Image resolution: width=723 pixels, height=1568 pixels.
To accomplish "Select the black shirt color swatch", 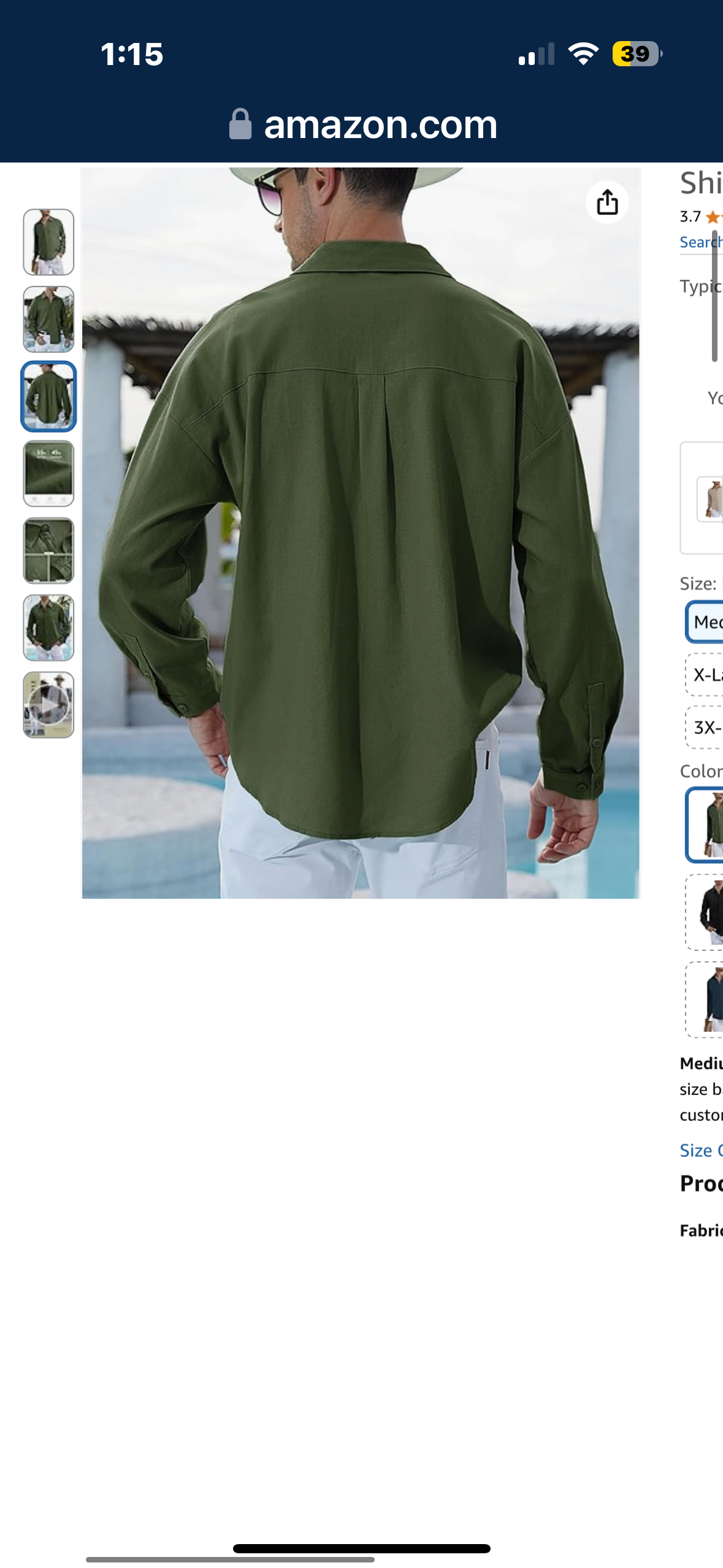I will (x=707, y=913).
